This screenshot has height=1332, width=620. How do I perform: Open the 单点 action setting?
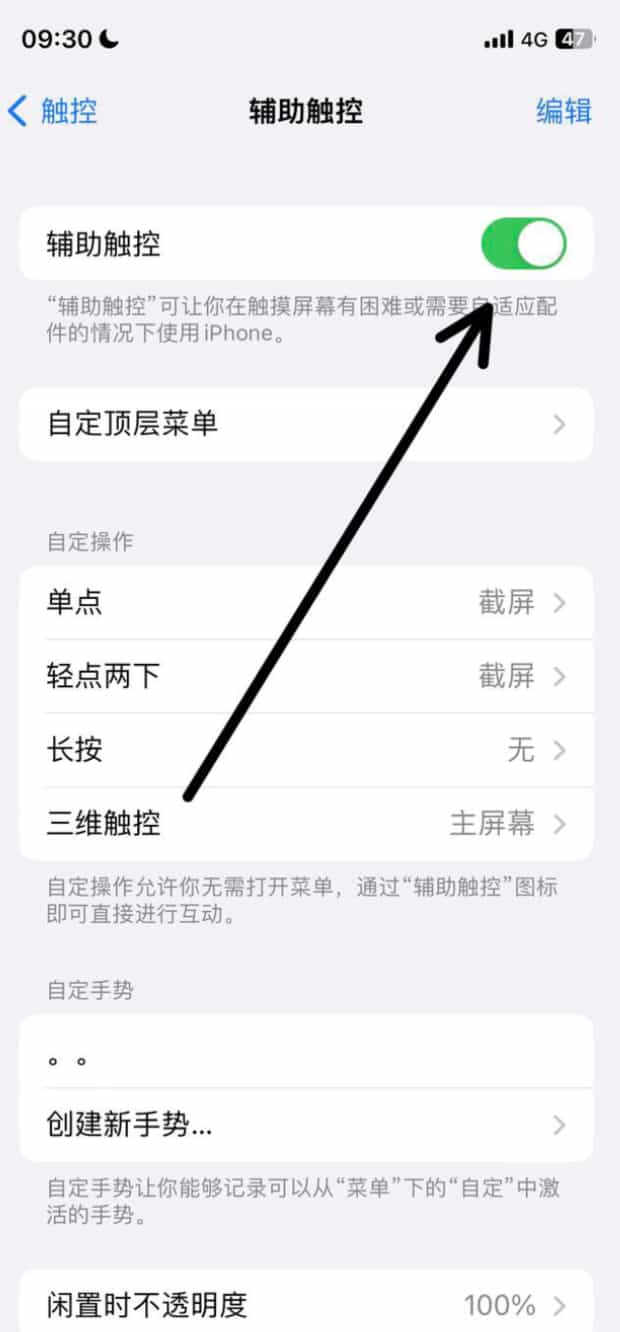point(306,603)
